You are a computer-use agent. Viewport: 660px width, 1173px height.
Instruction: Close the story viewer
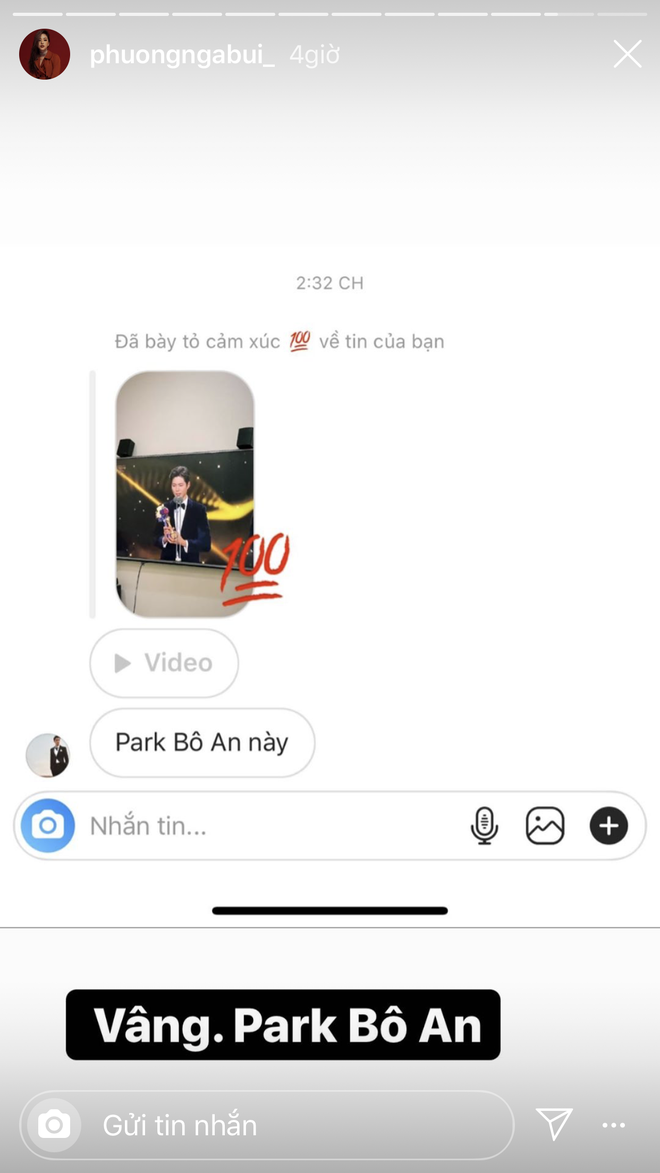627,54
